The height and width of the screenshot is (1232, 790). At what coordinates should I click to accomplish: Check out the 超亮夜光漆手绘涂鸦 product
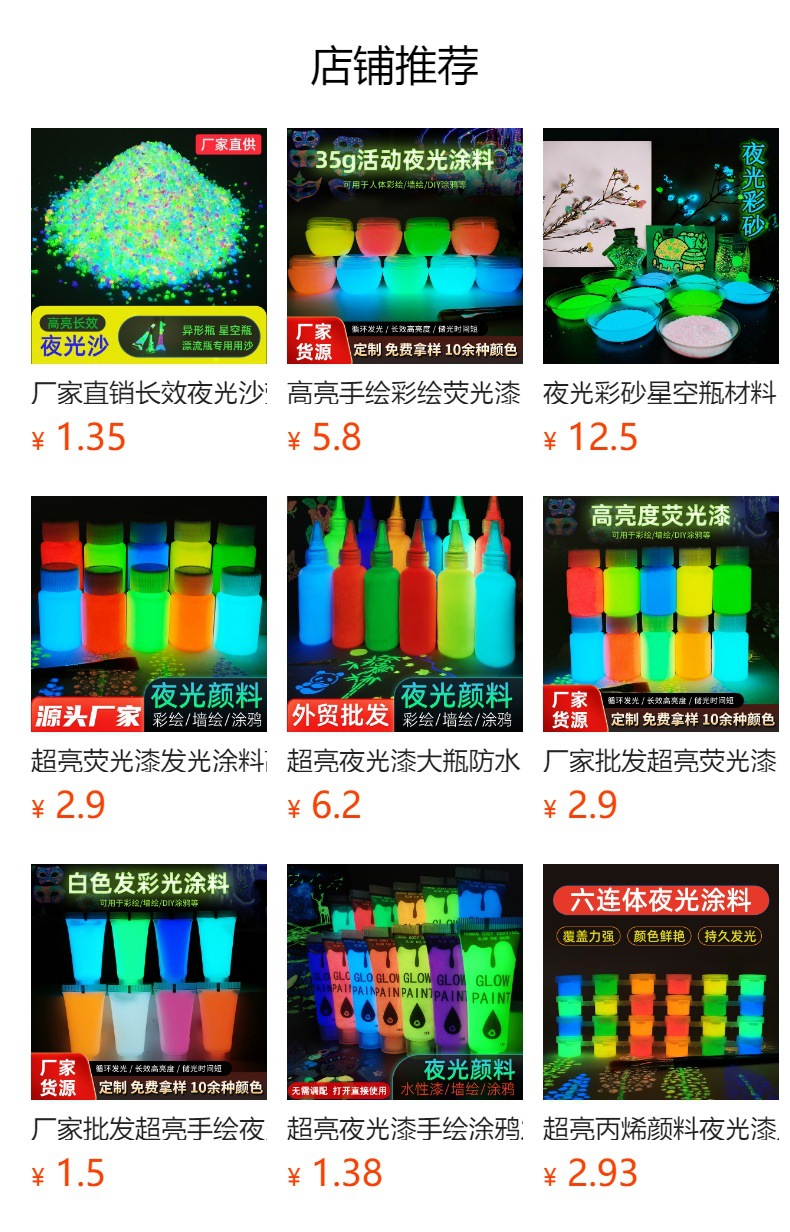[405, 982]
